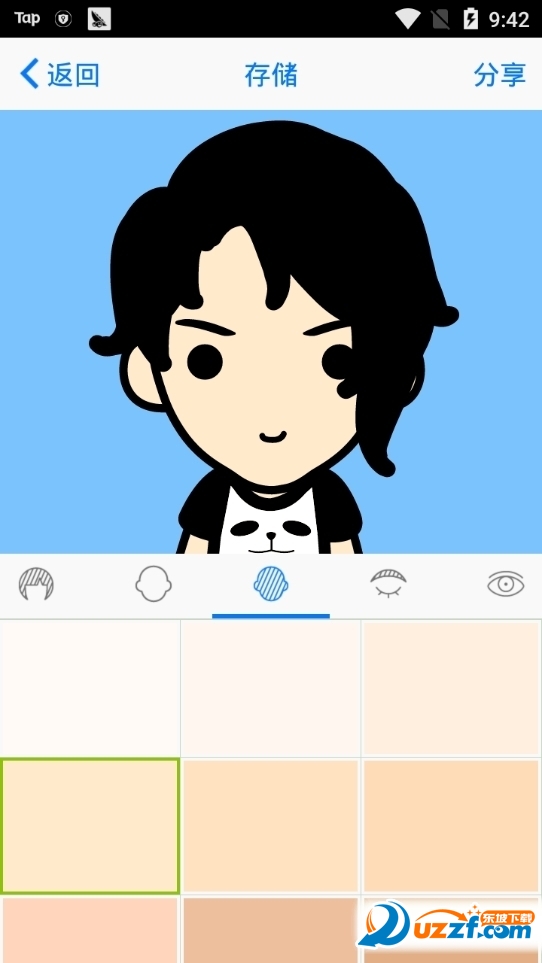Select the skin color tab
542x963 pixels.
(x=271, y=584)
